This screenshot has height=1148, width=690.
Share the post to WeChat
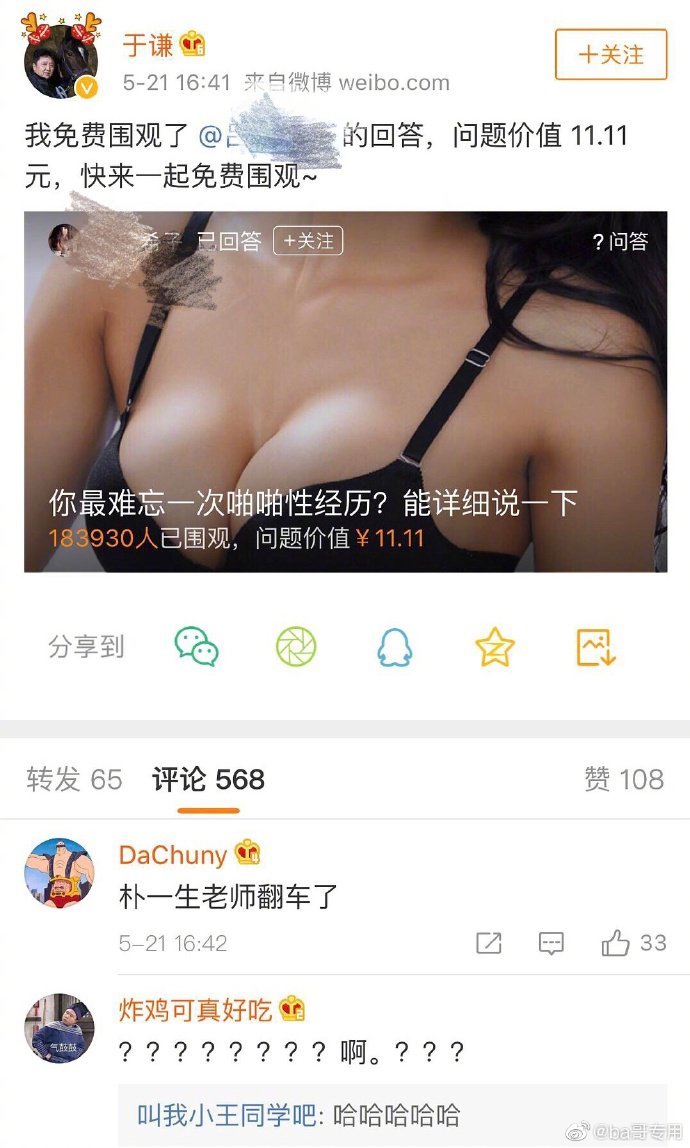coord(196,647)
